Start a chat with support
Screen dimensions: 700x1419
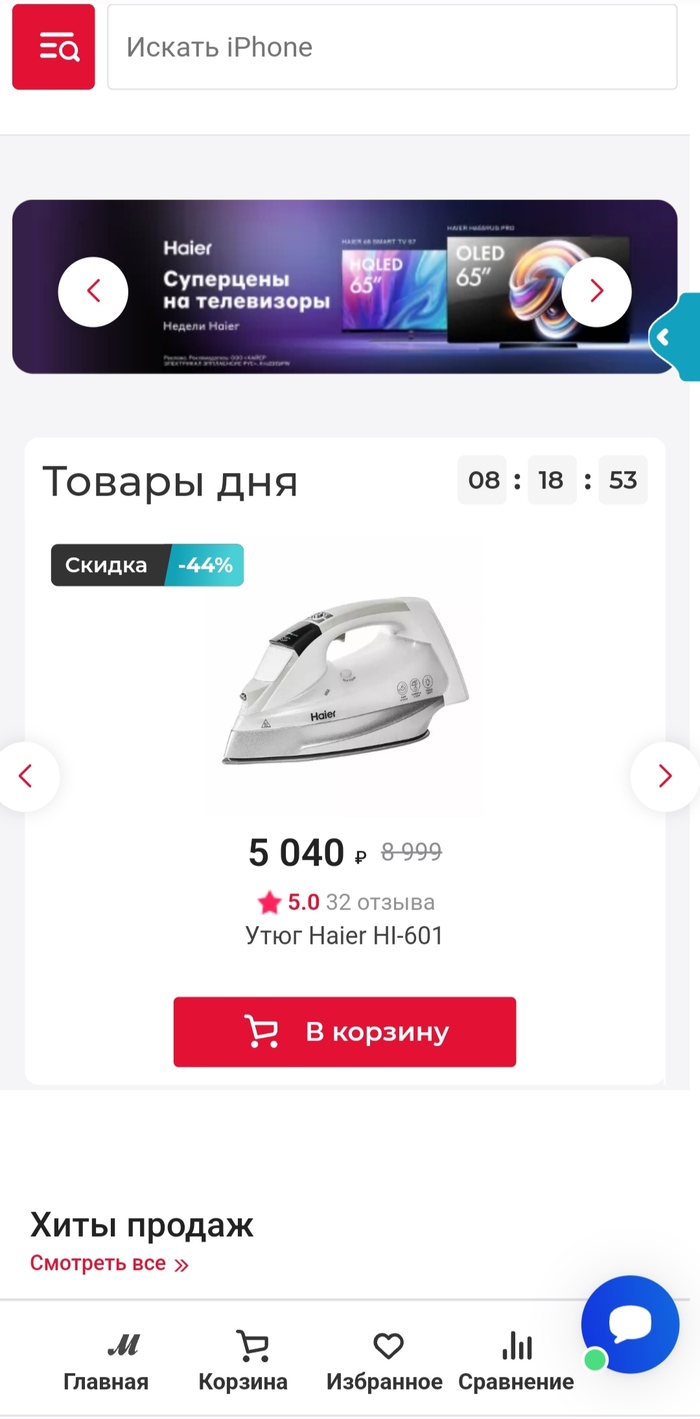[x=630, y=1324]
